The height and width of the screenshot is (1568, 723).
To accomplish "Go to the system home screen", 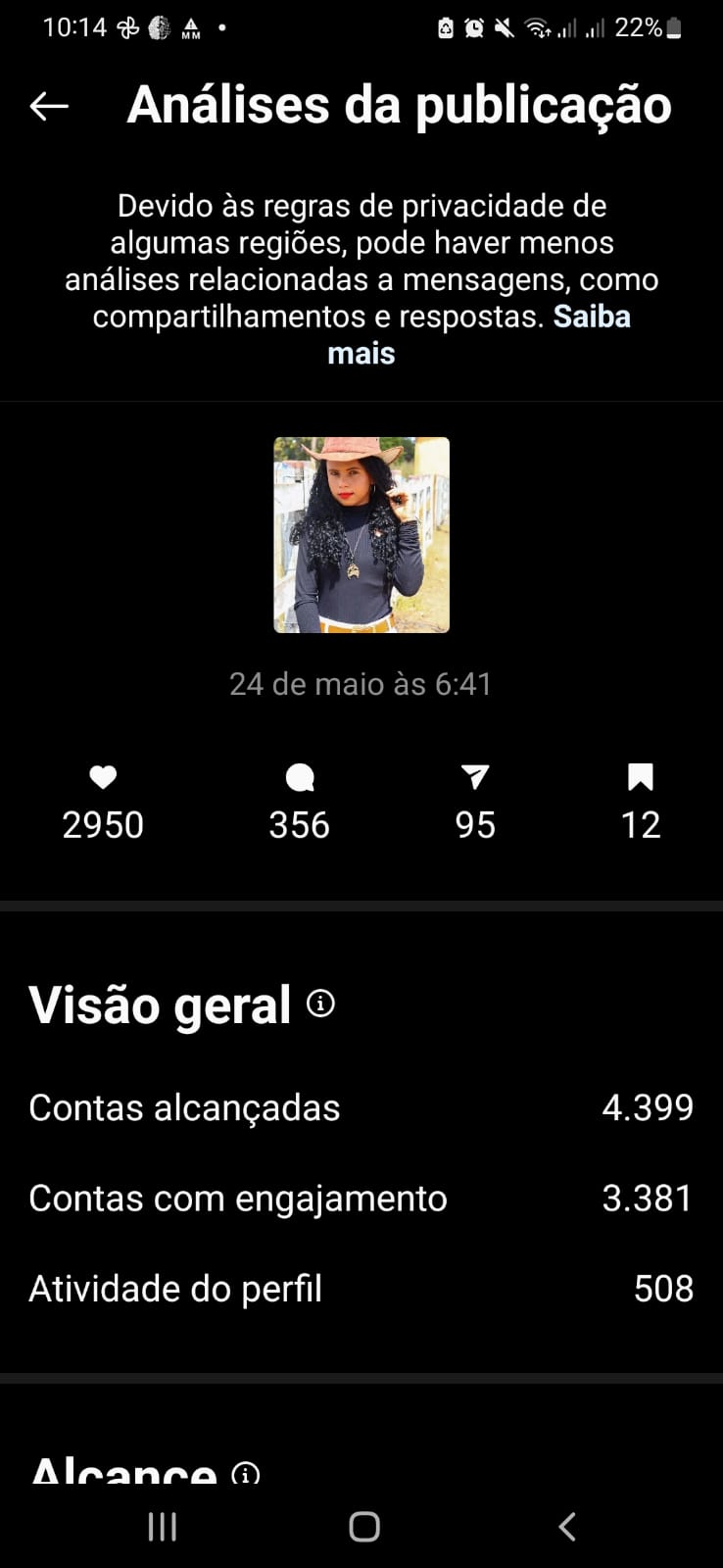I will [363, 1526].
